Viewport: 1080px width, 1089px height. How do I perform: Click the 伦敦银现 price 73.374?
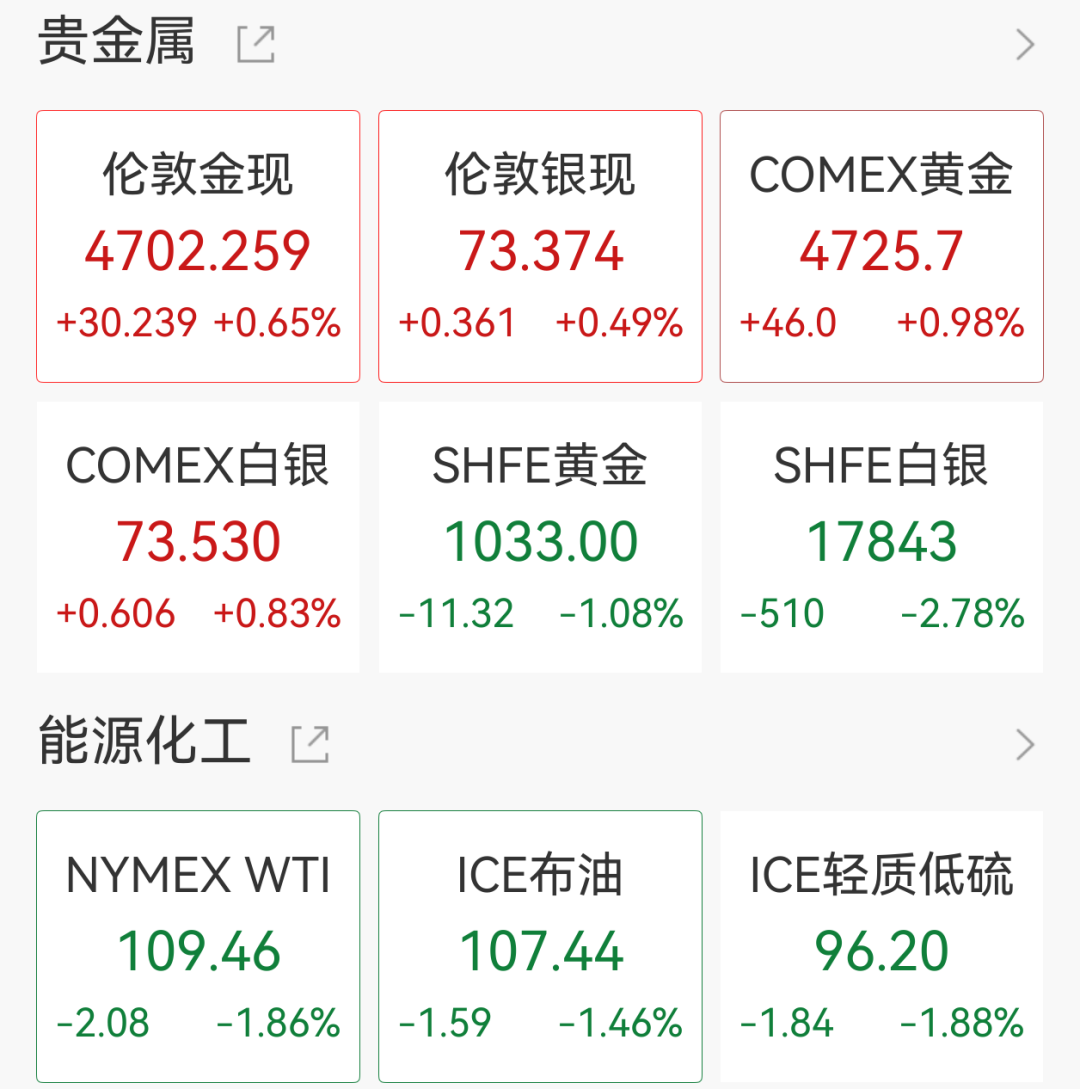point(540,251)
